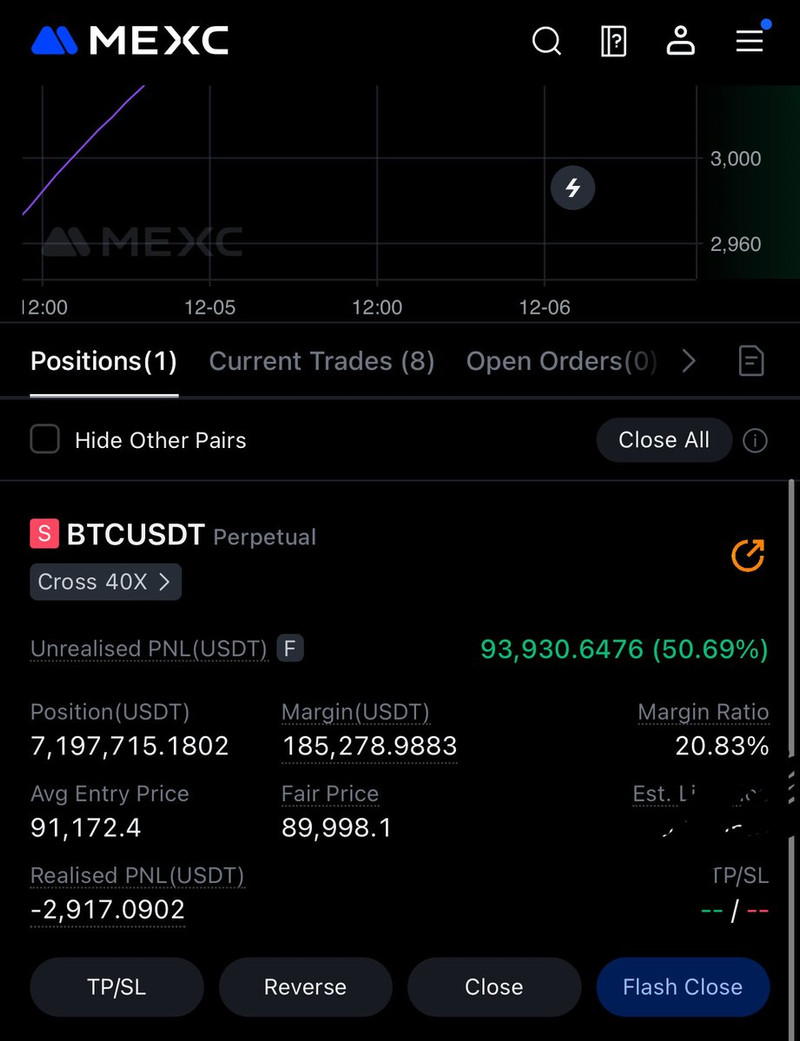Tap the Close button

494,987
